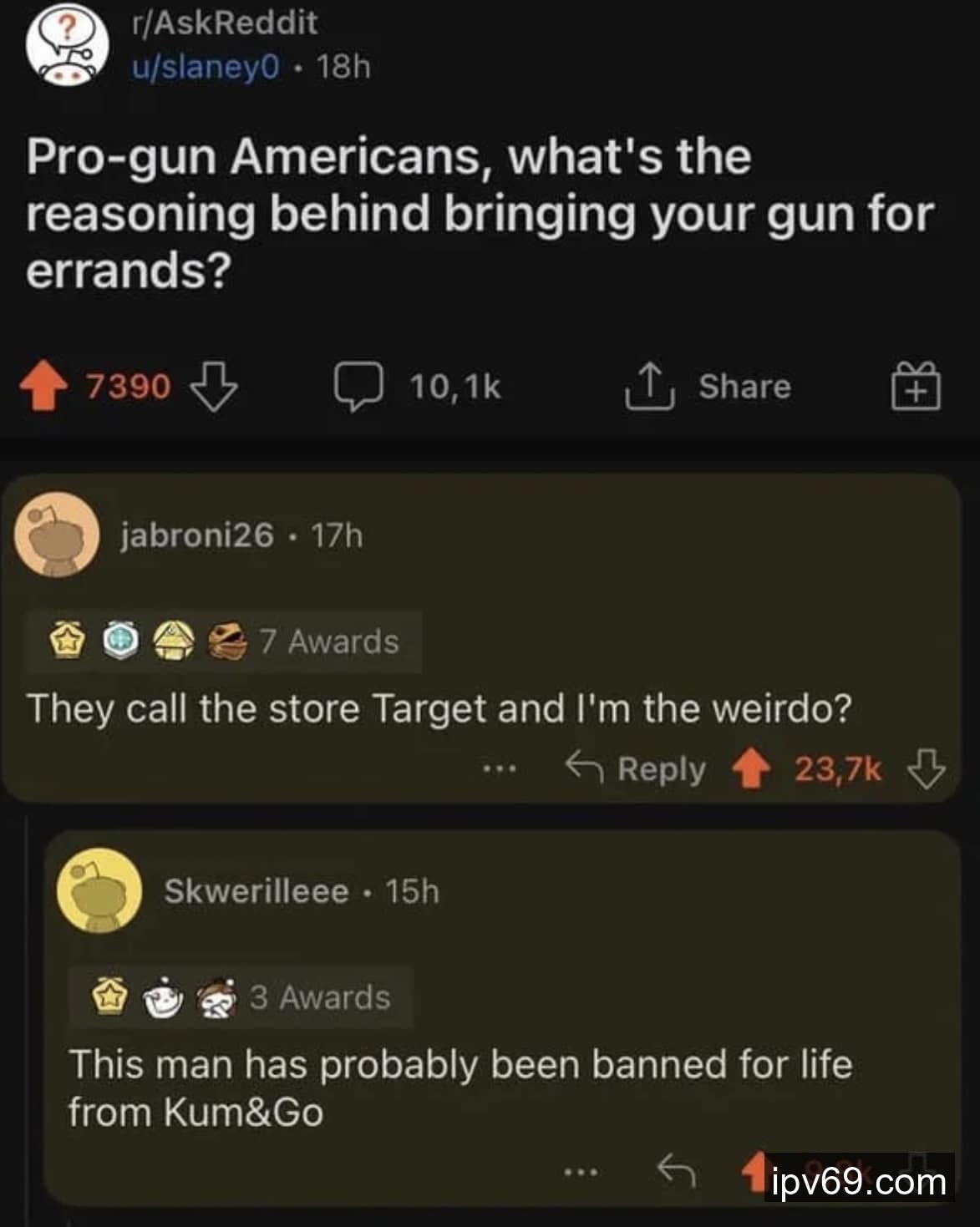Open u/slaney0's profile
The height and width of the screenshot is (1227, 980).
pos(206,67)
